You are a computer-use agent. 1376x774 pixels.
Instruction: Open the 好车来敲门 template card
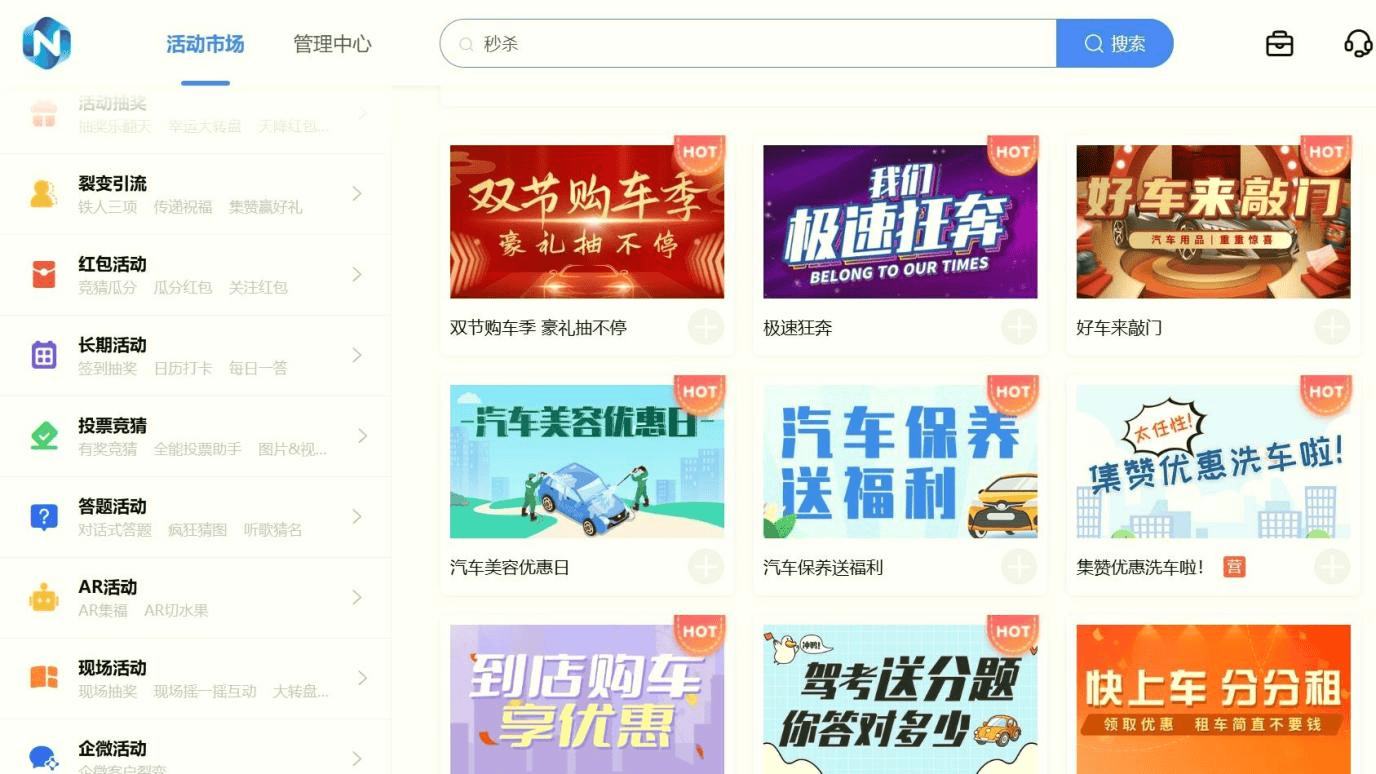1213,222
